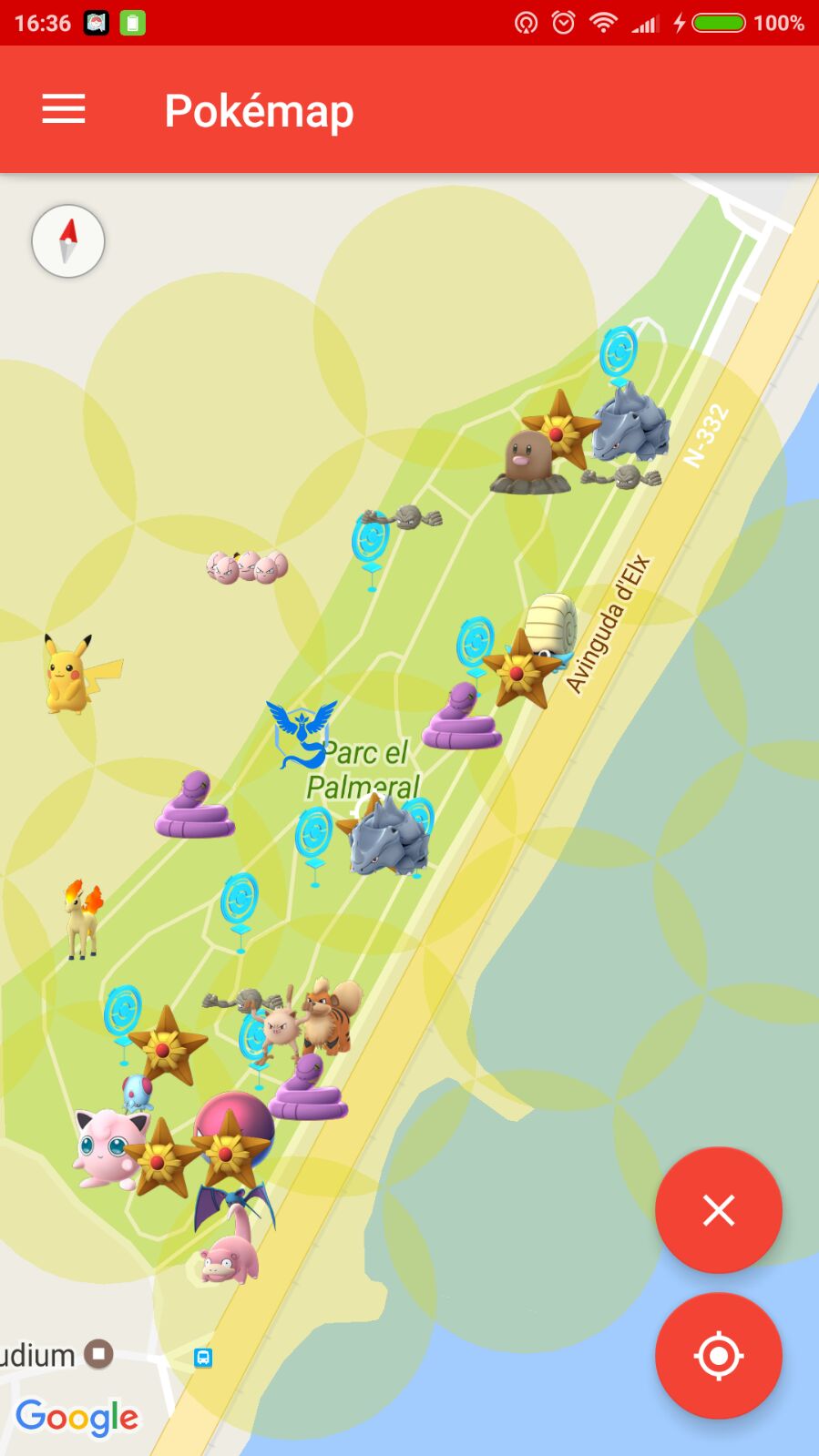Tap the red X floating button
Viewport: 819px width, 1456px height.
point(718,1210)
